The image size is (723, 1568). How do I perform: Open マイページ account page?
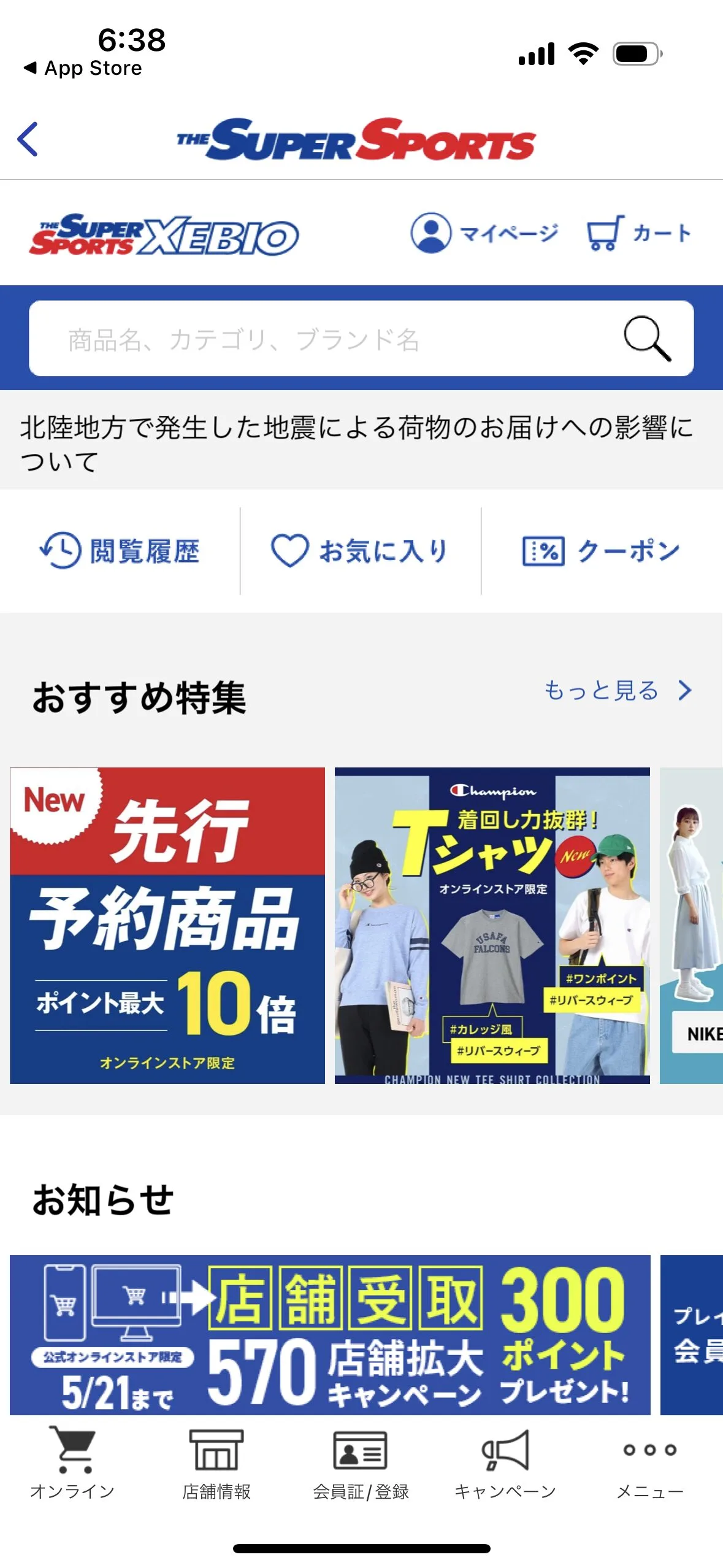click(x=484, y=233)
